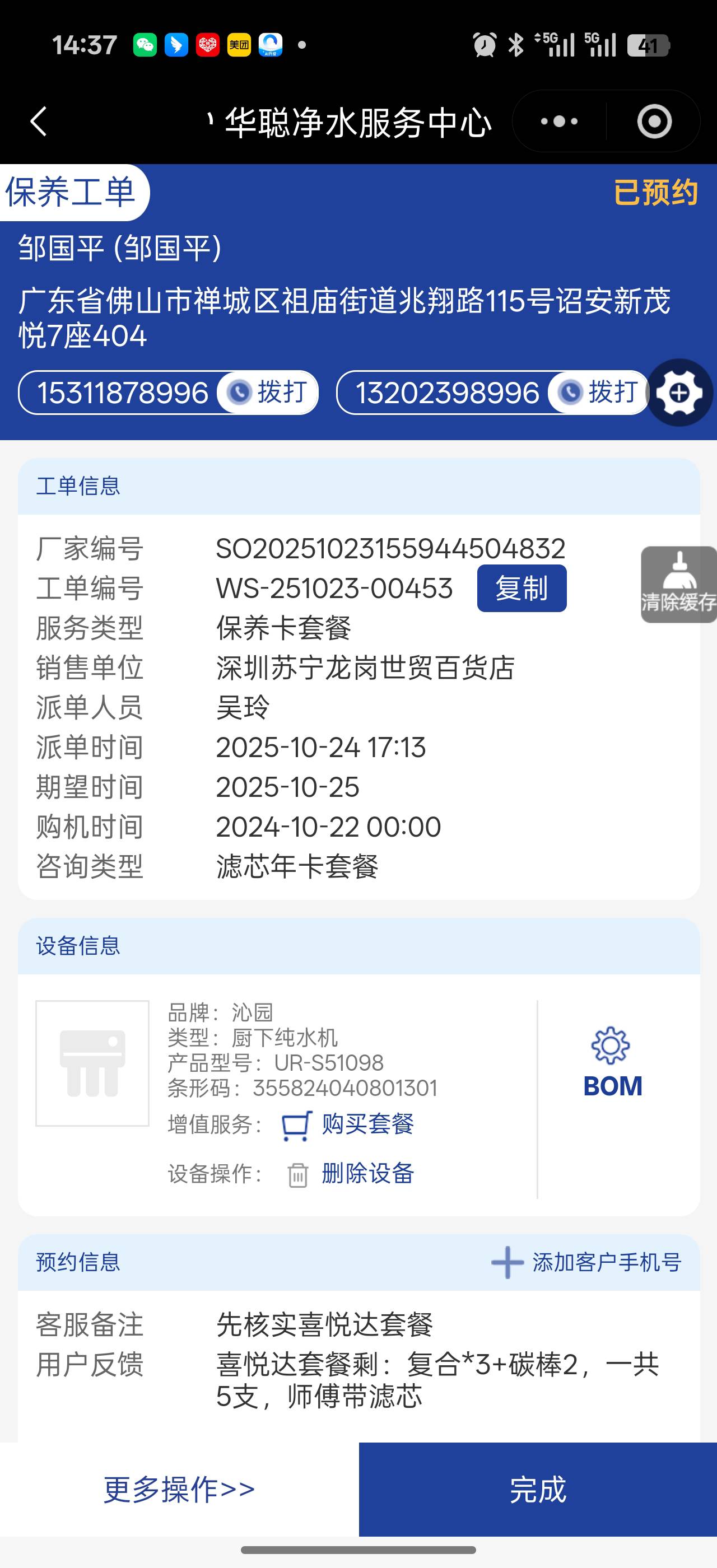The width and height of the screenshot is (717, 1568).
Task: Open the mini program three-dot menu
Action: (x=558, y=122)
